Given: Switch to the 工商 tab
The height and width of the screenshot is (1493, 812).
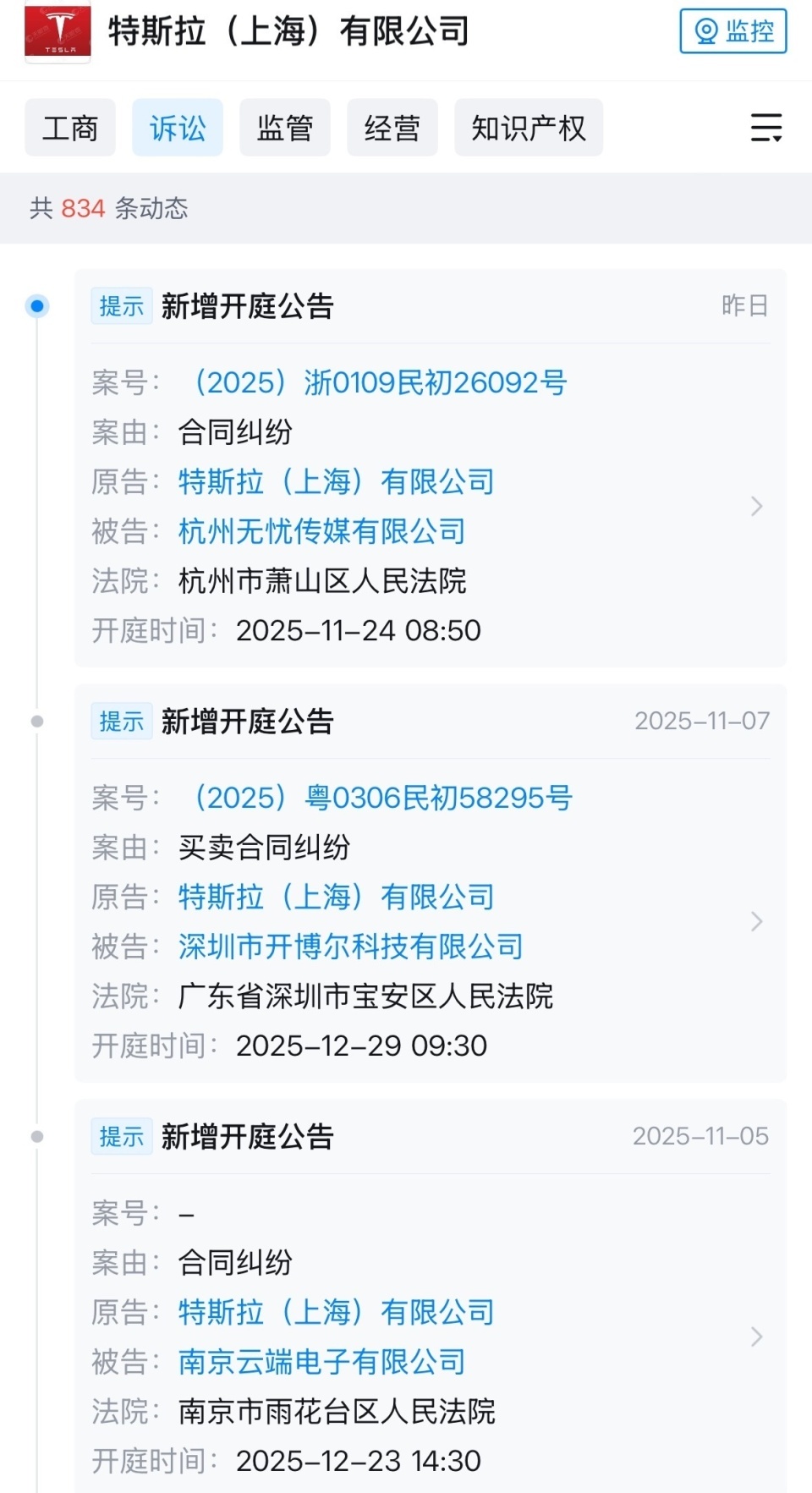Looking at the screenshot, I should (x=70, y=128).
